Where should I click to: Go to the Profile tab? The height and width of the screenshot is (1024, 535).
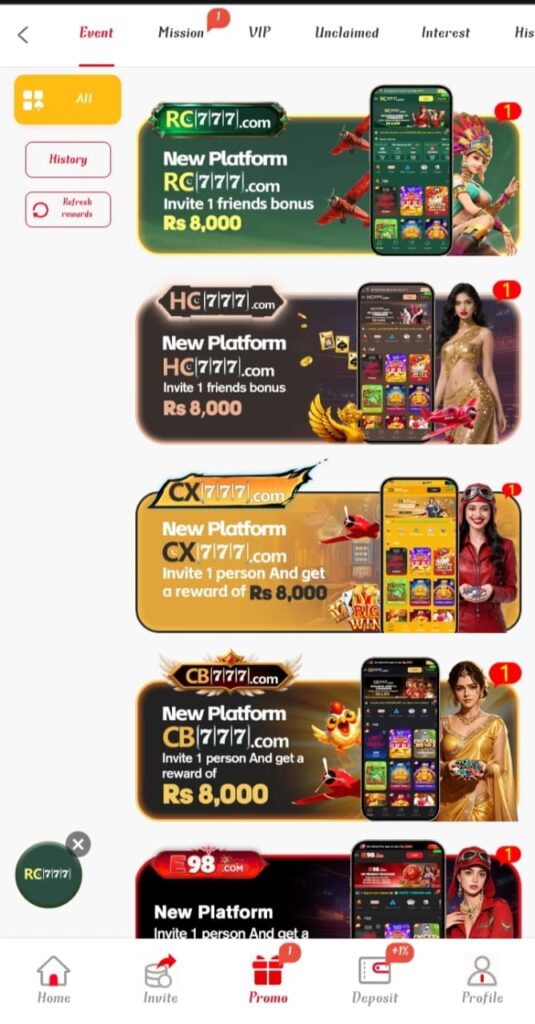(x=482, y=980)
